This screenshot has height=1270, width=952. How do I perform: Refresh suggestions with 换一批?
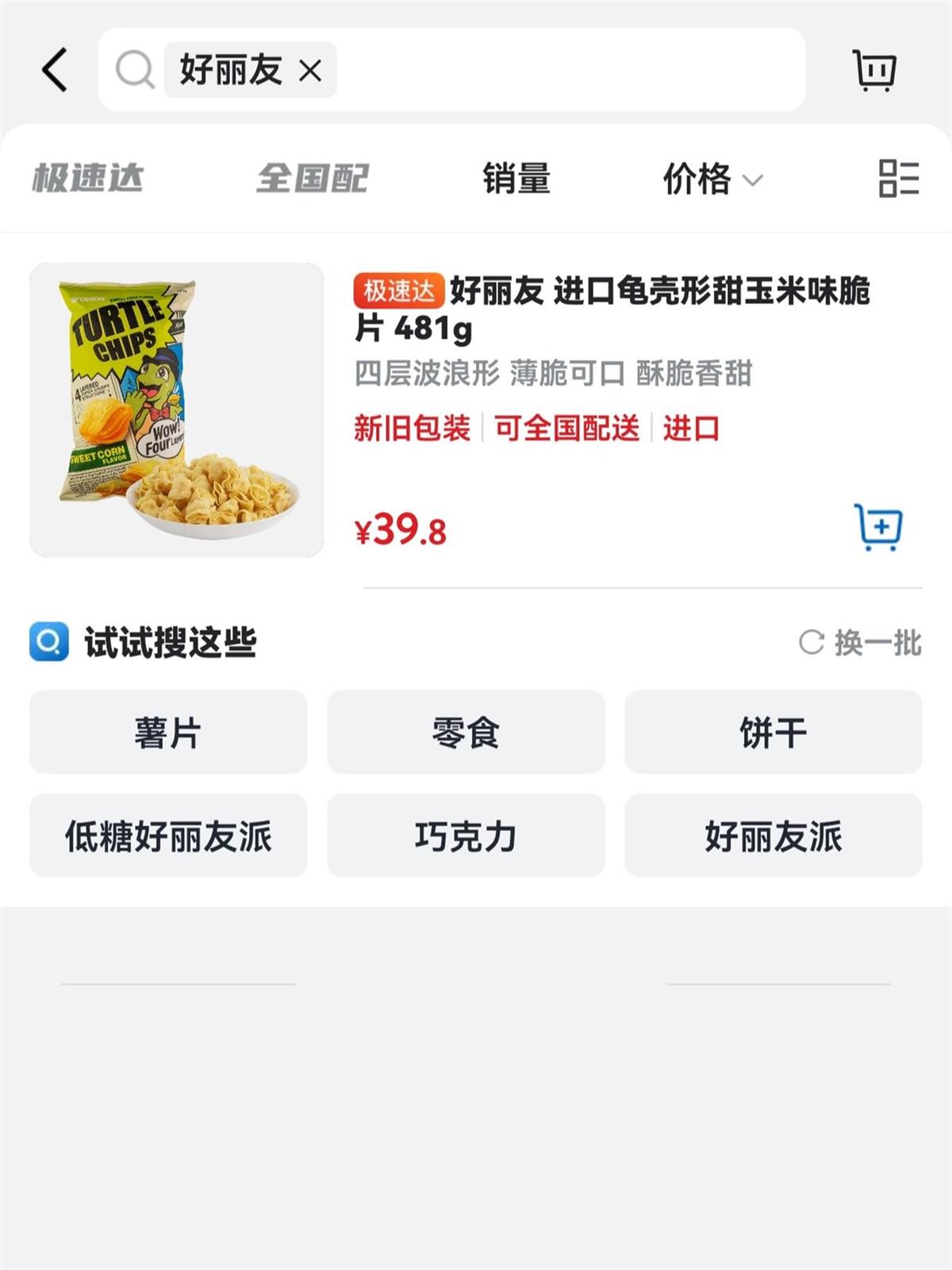(860, 642)
